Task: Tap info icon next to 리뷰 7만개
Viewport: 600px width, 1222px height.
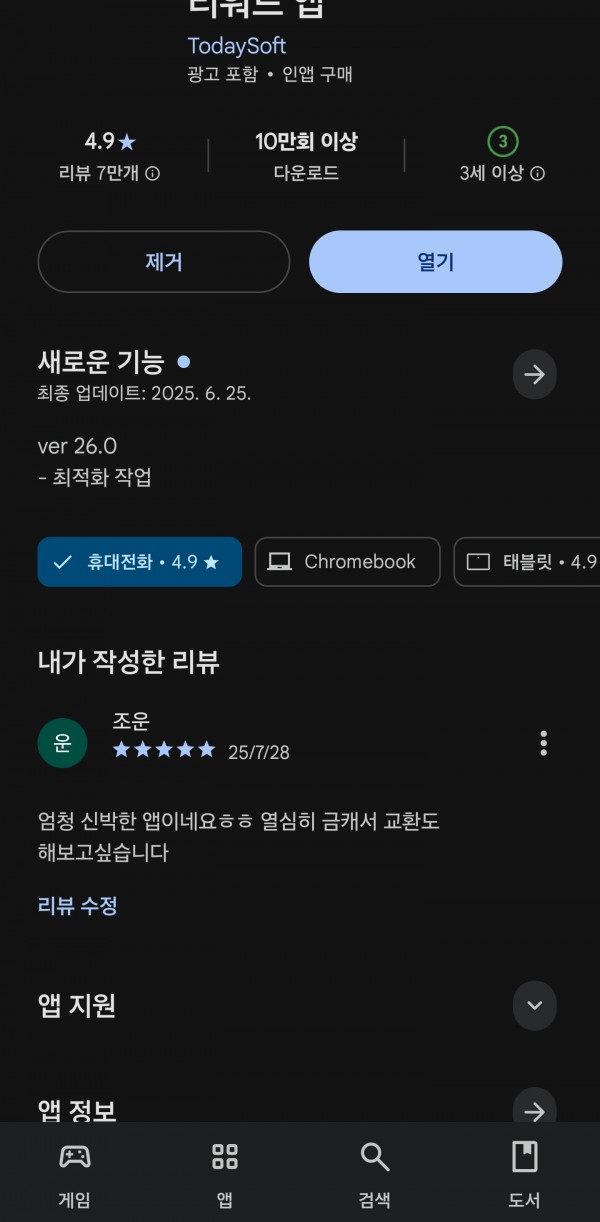Action: [x=153, y=174]
